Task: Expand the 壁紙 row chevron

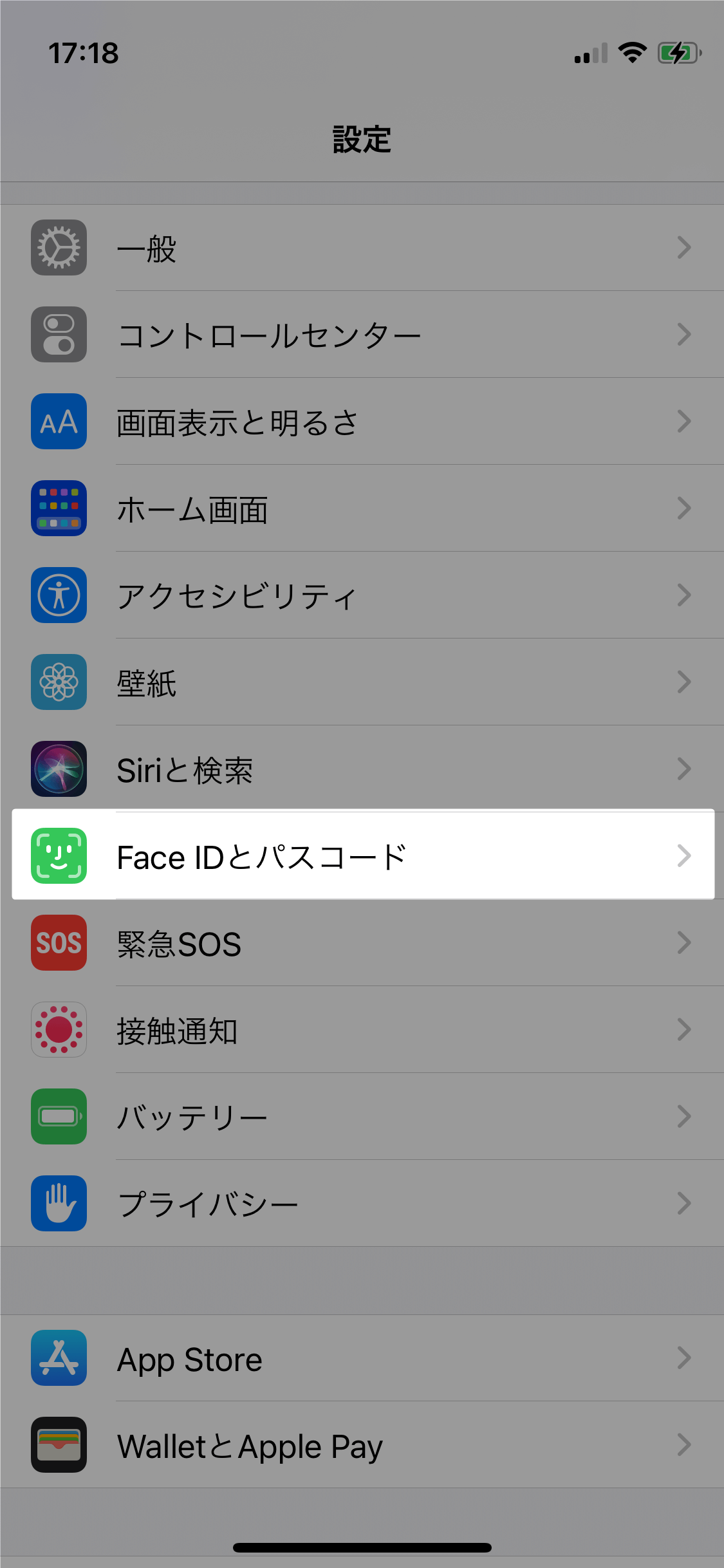Action: pos(684,683)
